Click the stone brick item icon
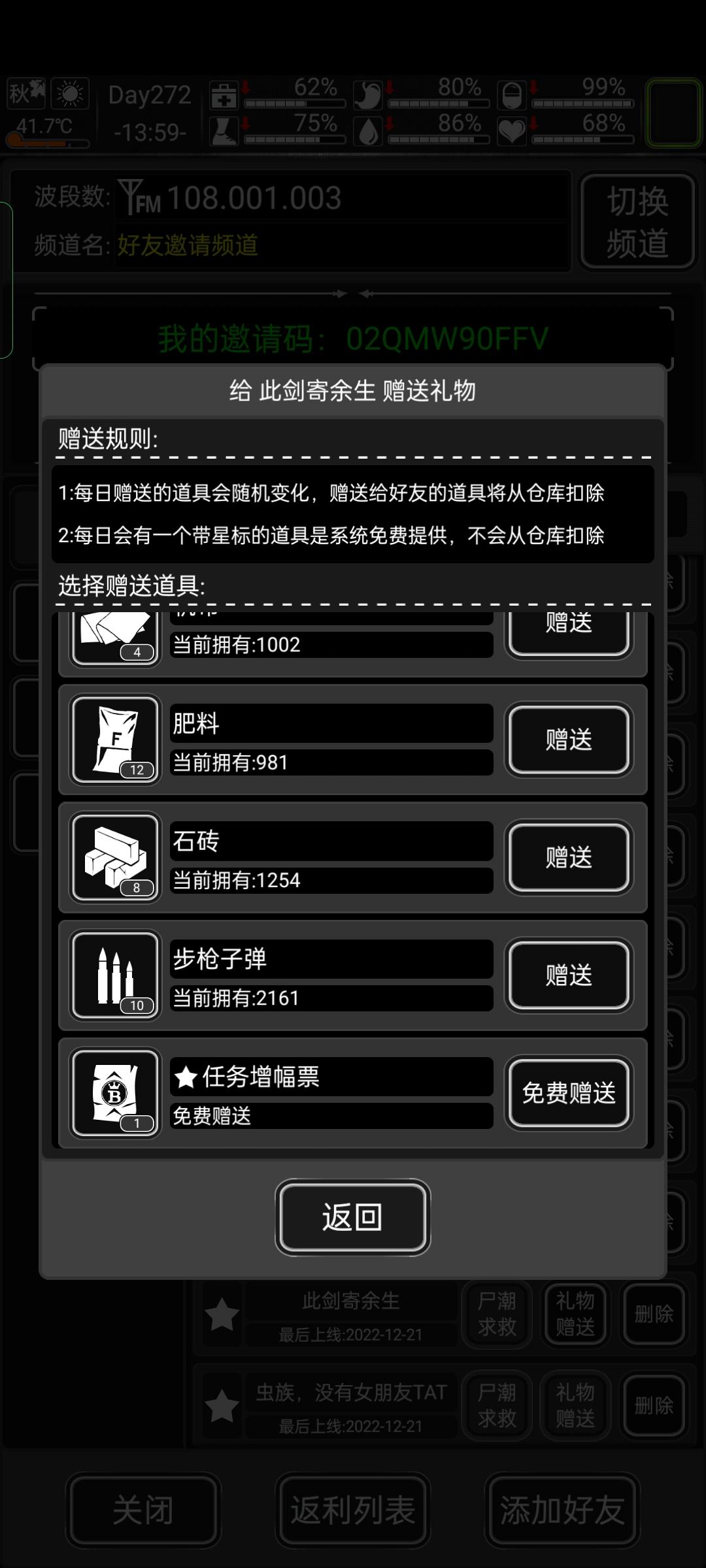706x1568 pixels. [114, 857]
